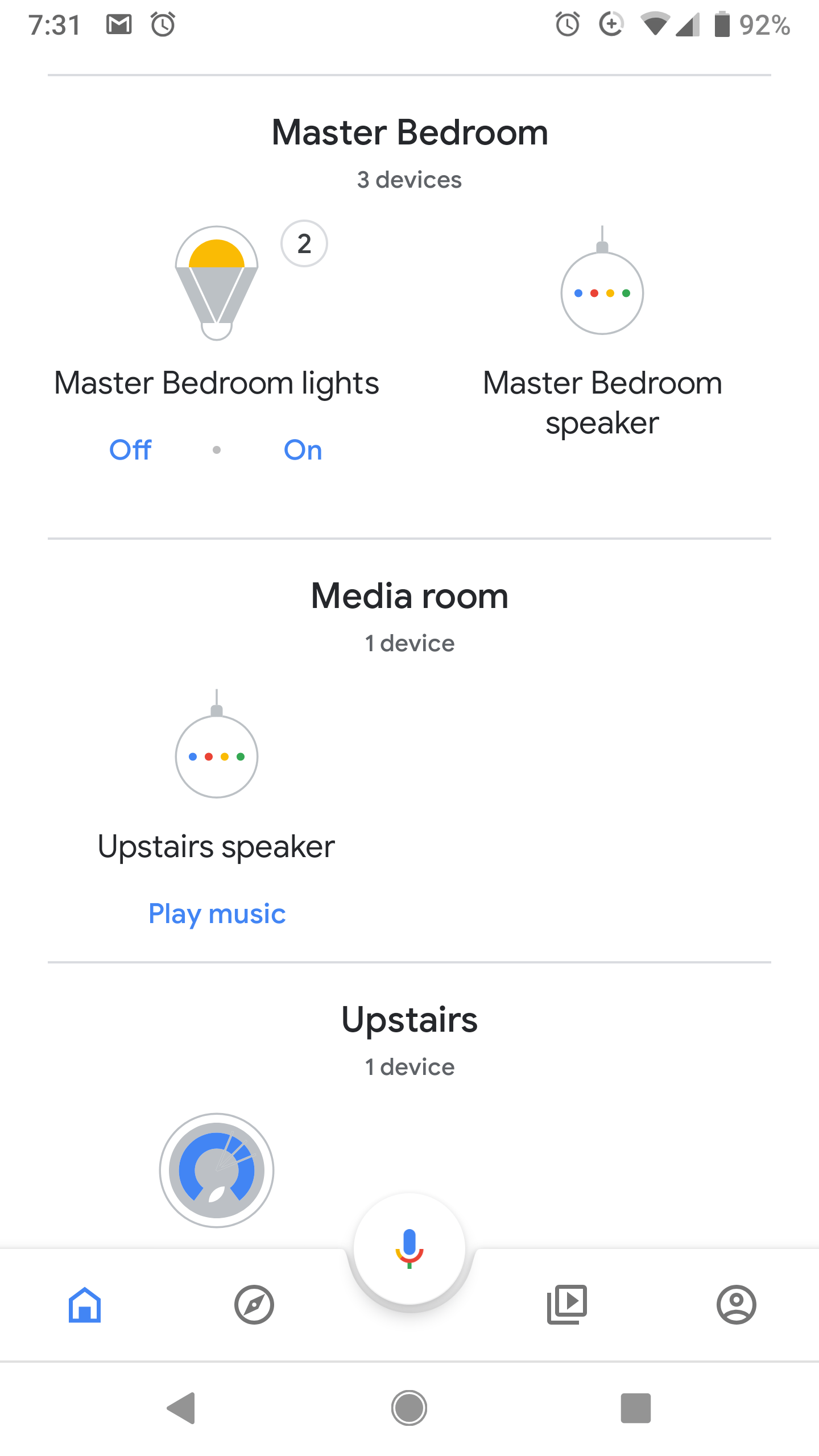Switch to the Media tab
Viewport: 819px width, 1456px height.
[x=566, y=1305]
